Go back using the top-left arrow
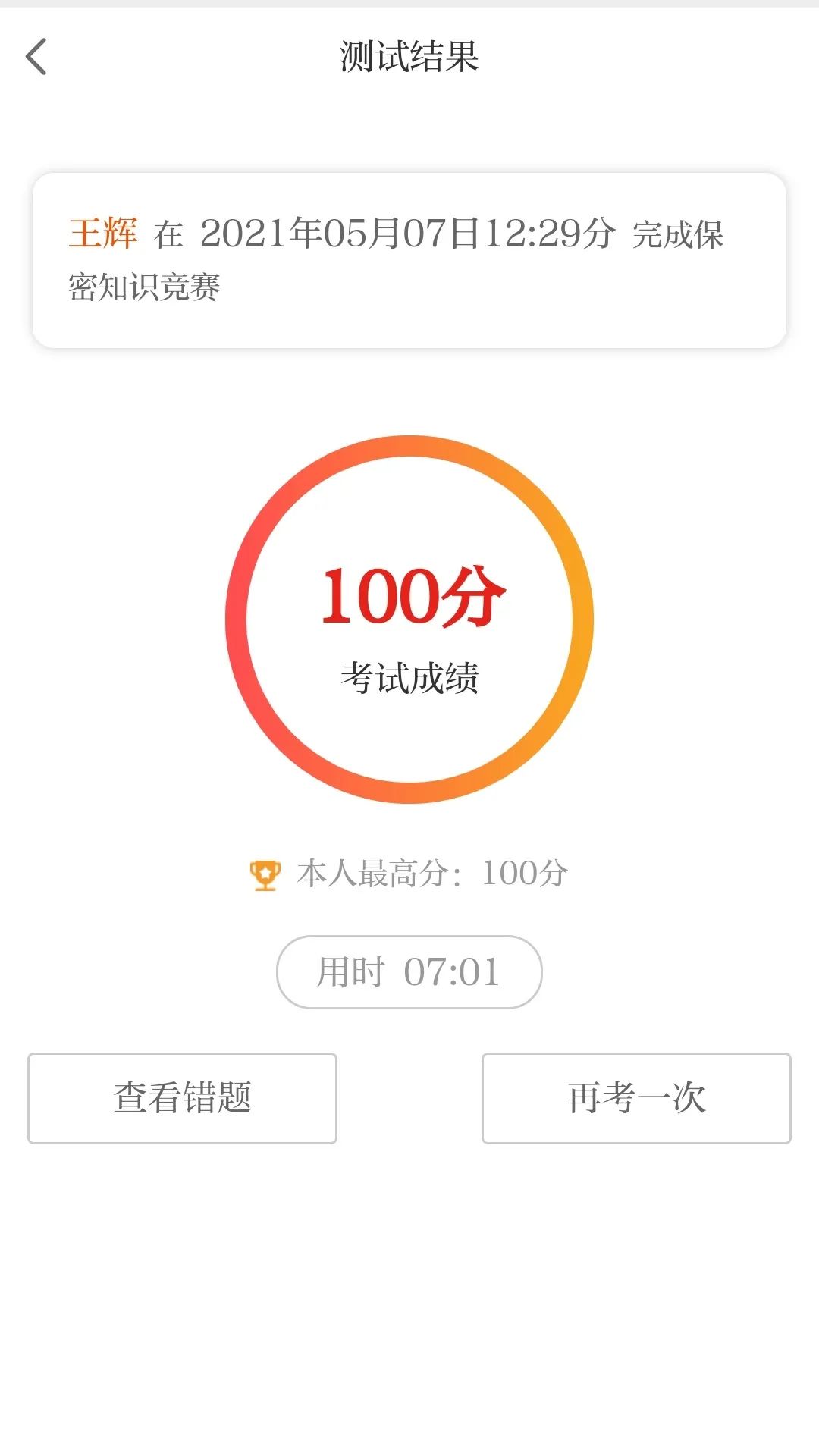This screenshot has height=1456, width=819. click(36, 57)
